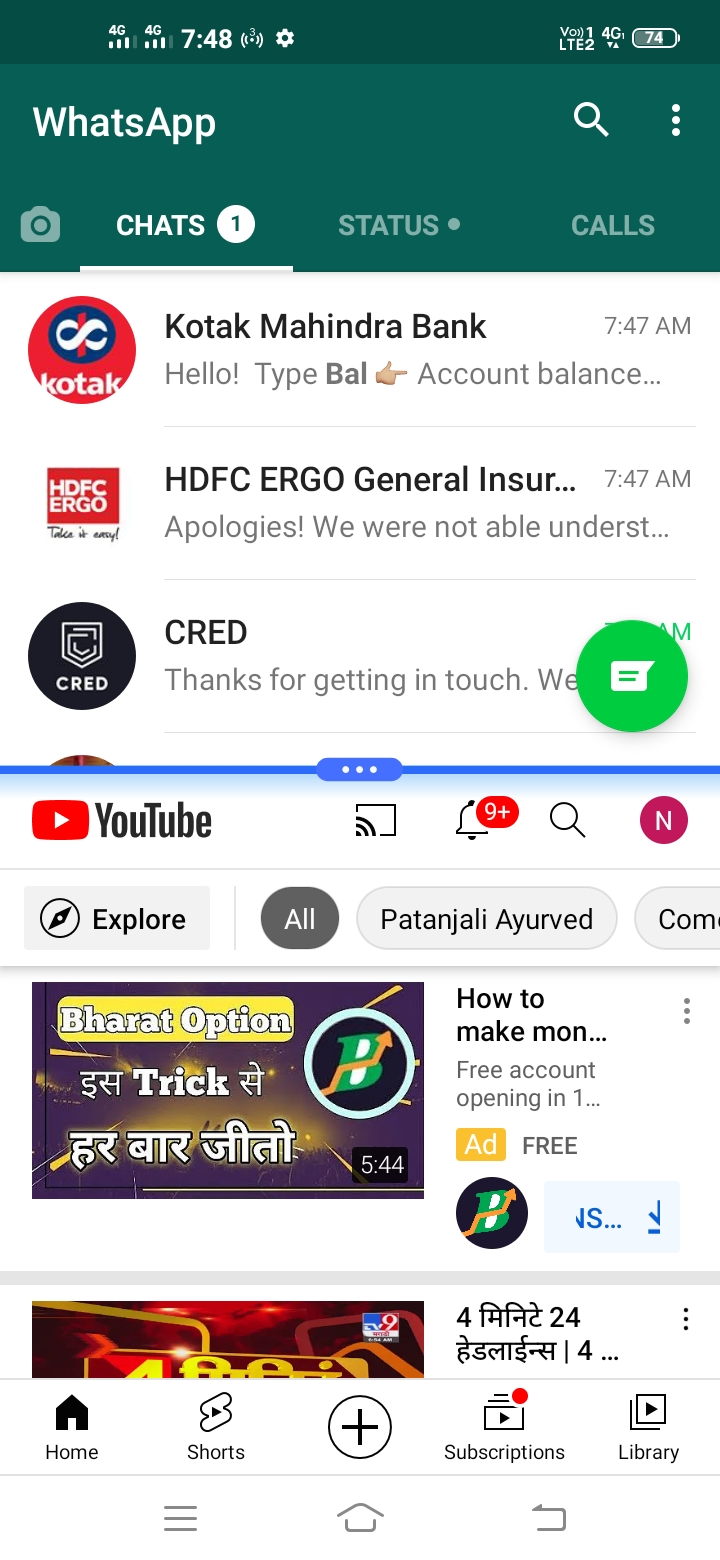The image size is (720, 1560).
Task: Go to the Library tab
Action: [648, 1427]
